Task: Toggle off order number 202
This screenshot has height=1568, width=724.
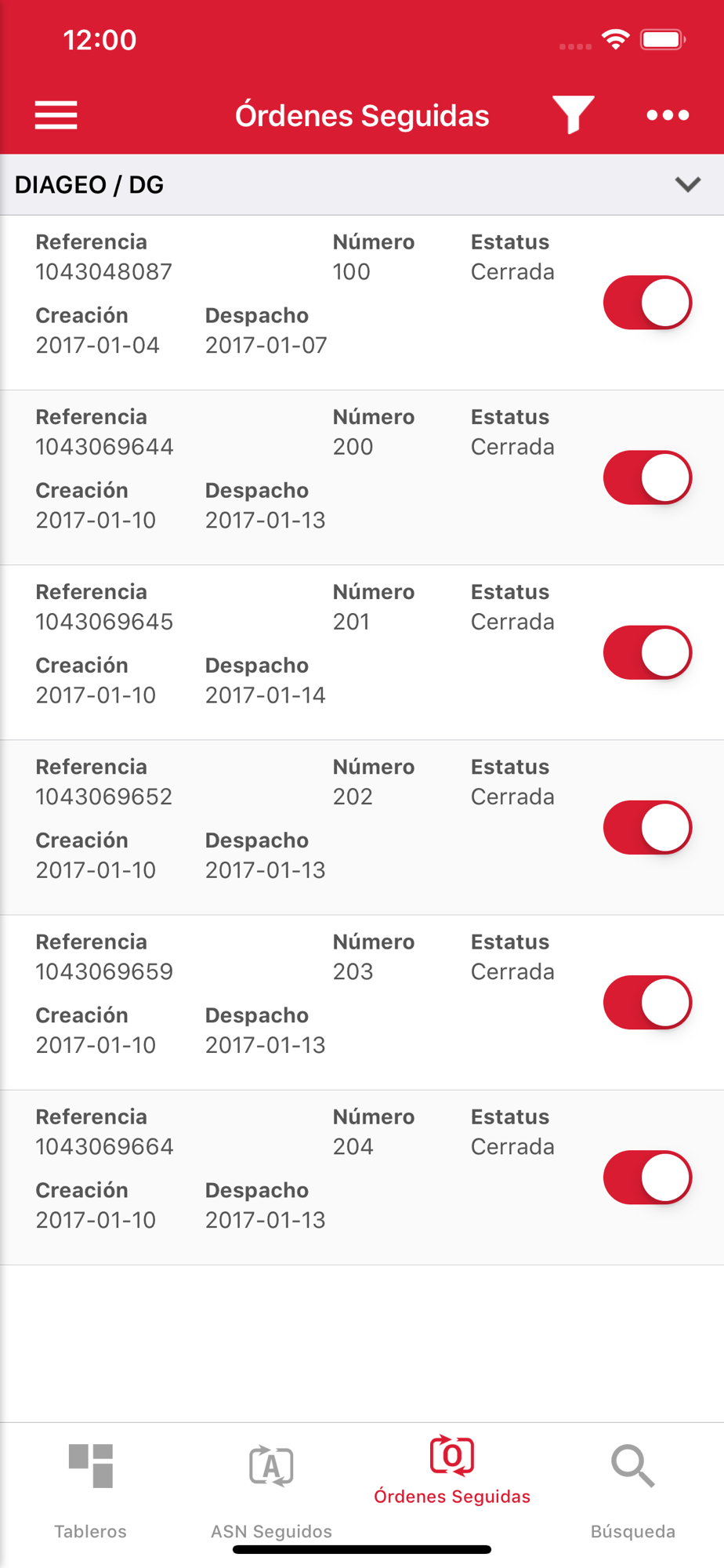Action: 647,827
